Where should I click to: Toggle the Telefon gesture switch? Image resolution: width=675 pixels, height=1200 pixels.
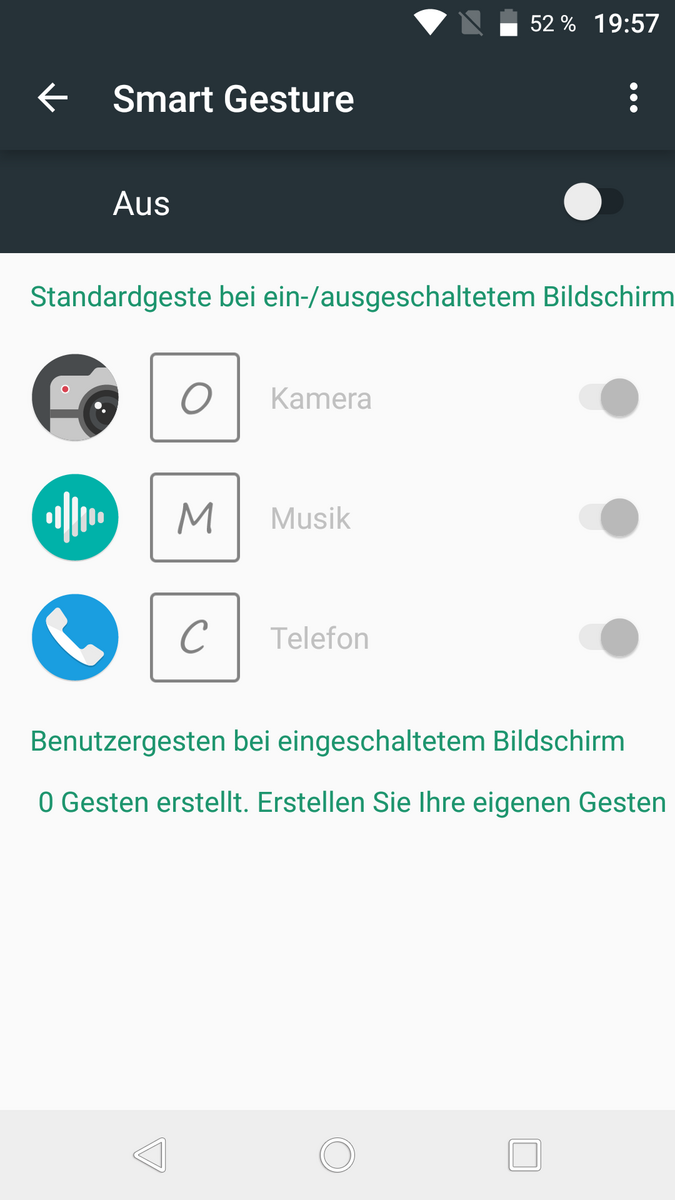tap(609, 638)
